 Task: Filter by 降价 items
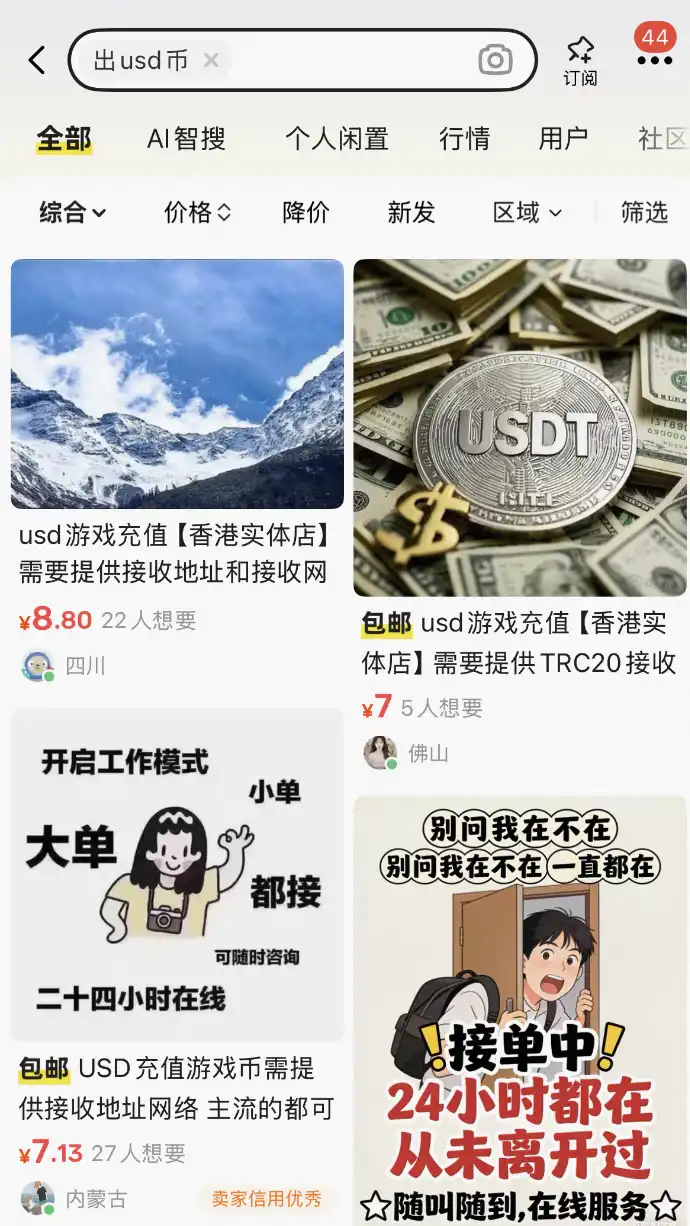click(306, 212)
